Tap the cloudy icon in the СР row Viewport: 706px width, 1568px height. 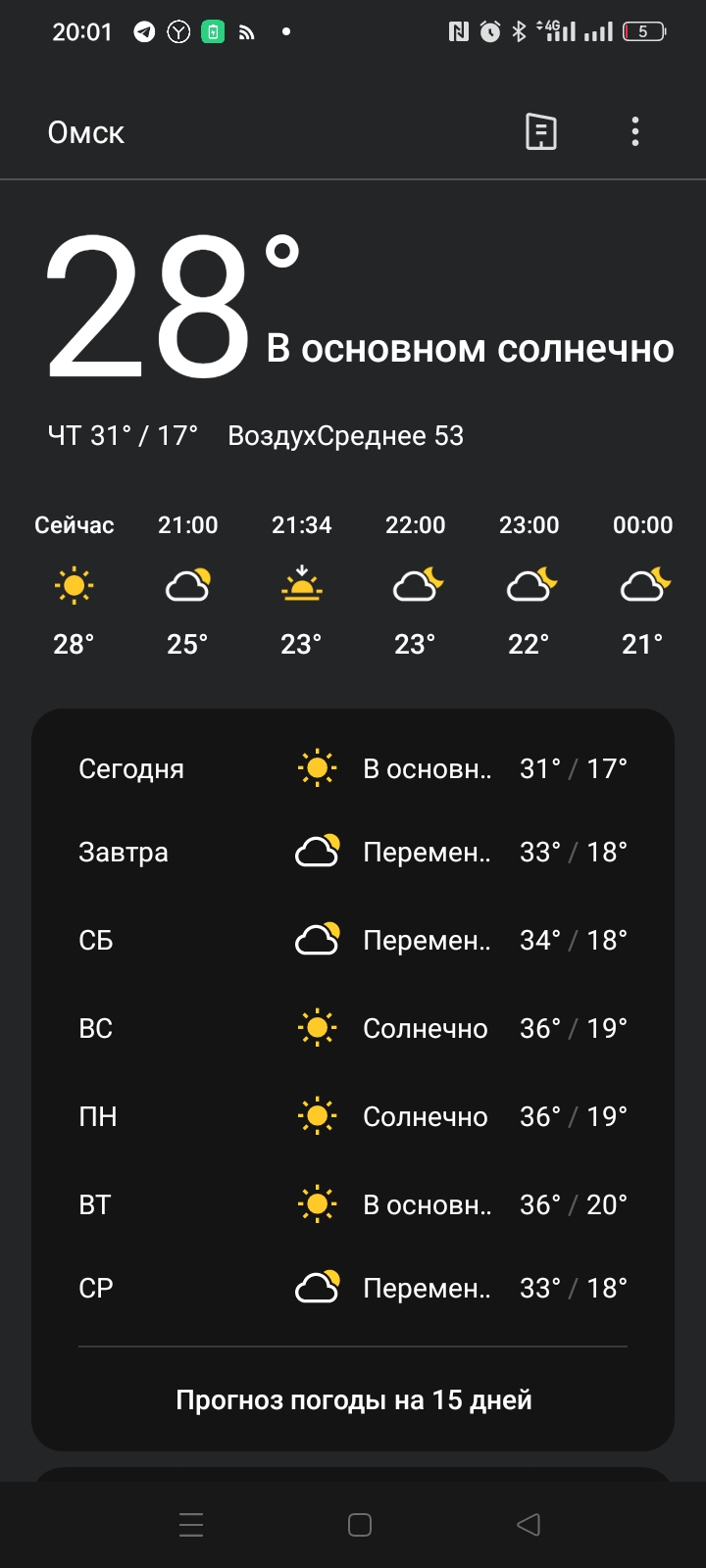(316, 1288)
